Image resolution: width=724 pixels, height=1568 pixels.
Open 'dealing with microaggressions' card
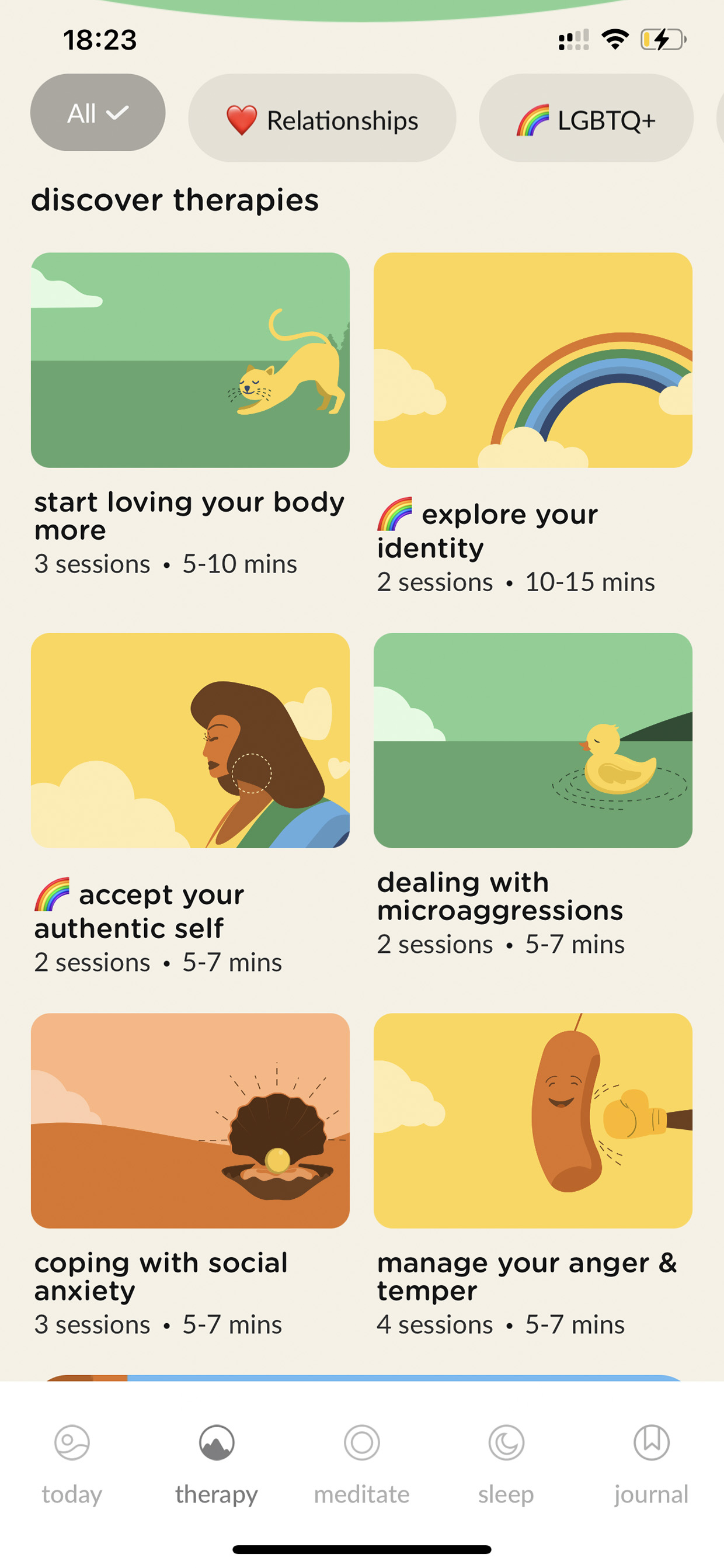[533, 795]
